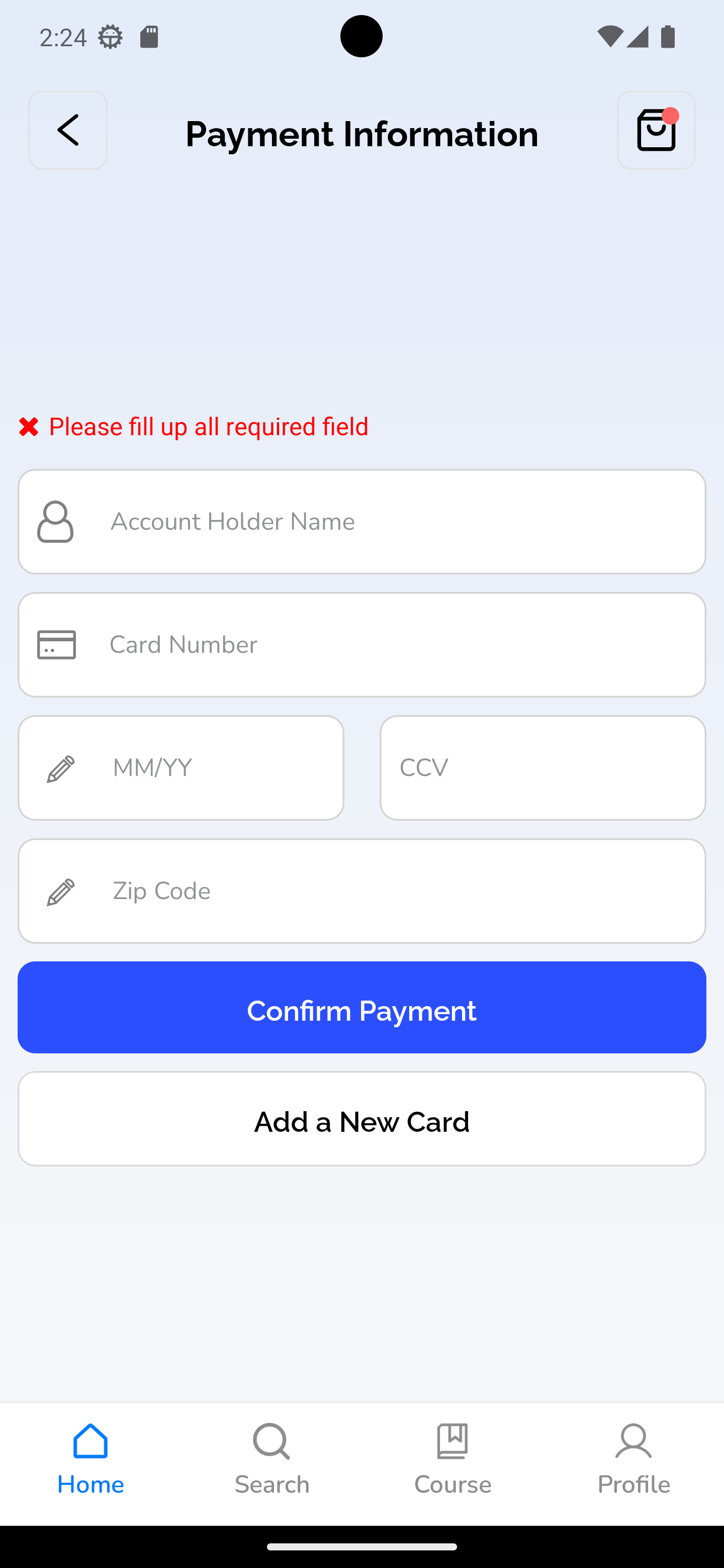This screenshot has width=724, height=1568.
Task: Open the Course tab
Action: (x=452, y=1459)
